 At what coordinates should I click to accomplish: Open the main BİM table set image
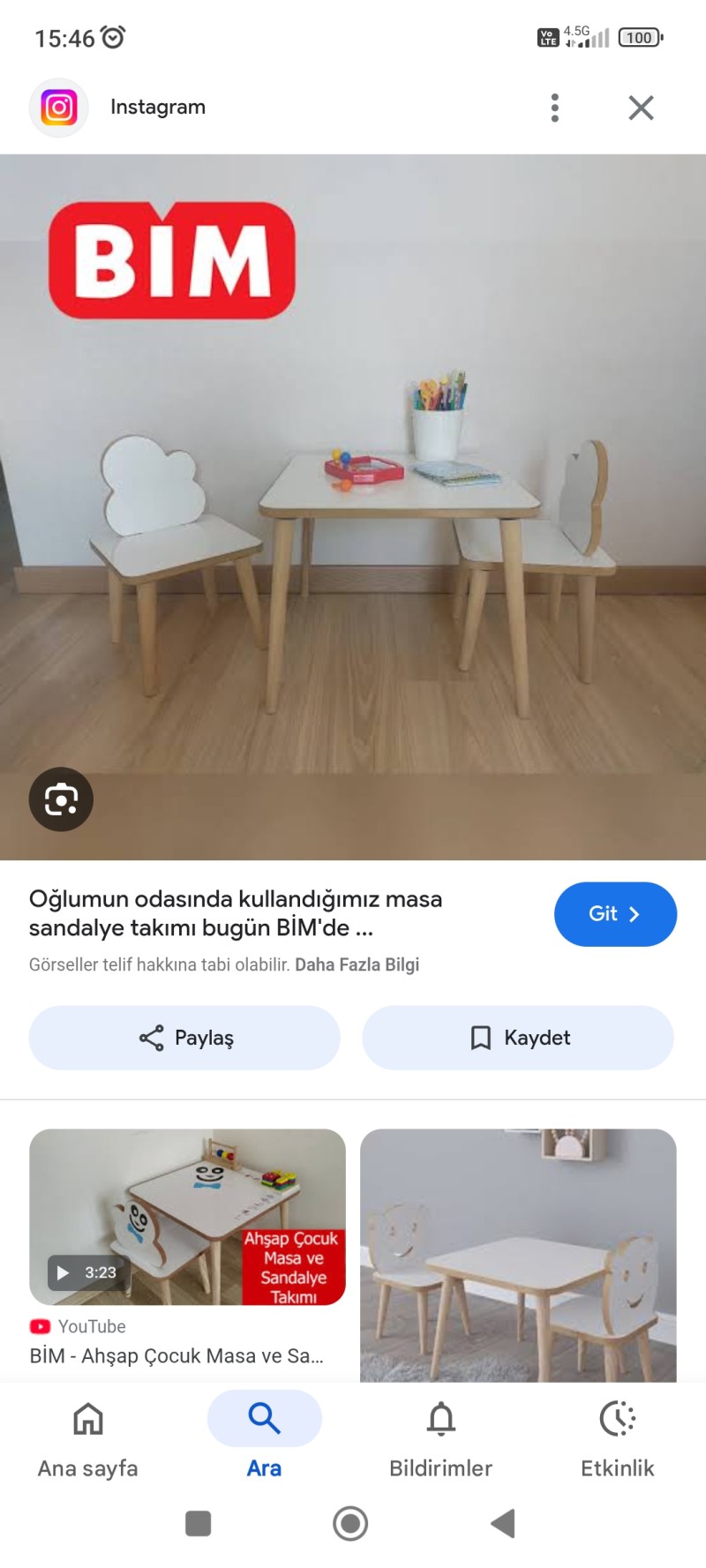353,507
